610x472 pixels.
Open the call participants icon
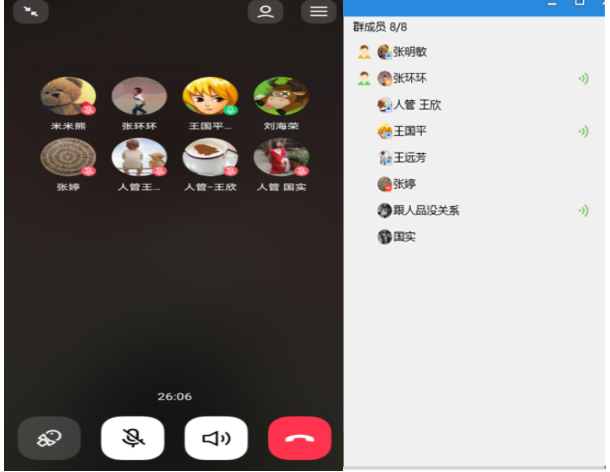click(265, 11)
